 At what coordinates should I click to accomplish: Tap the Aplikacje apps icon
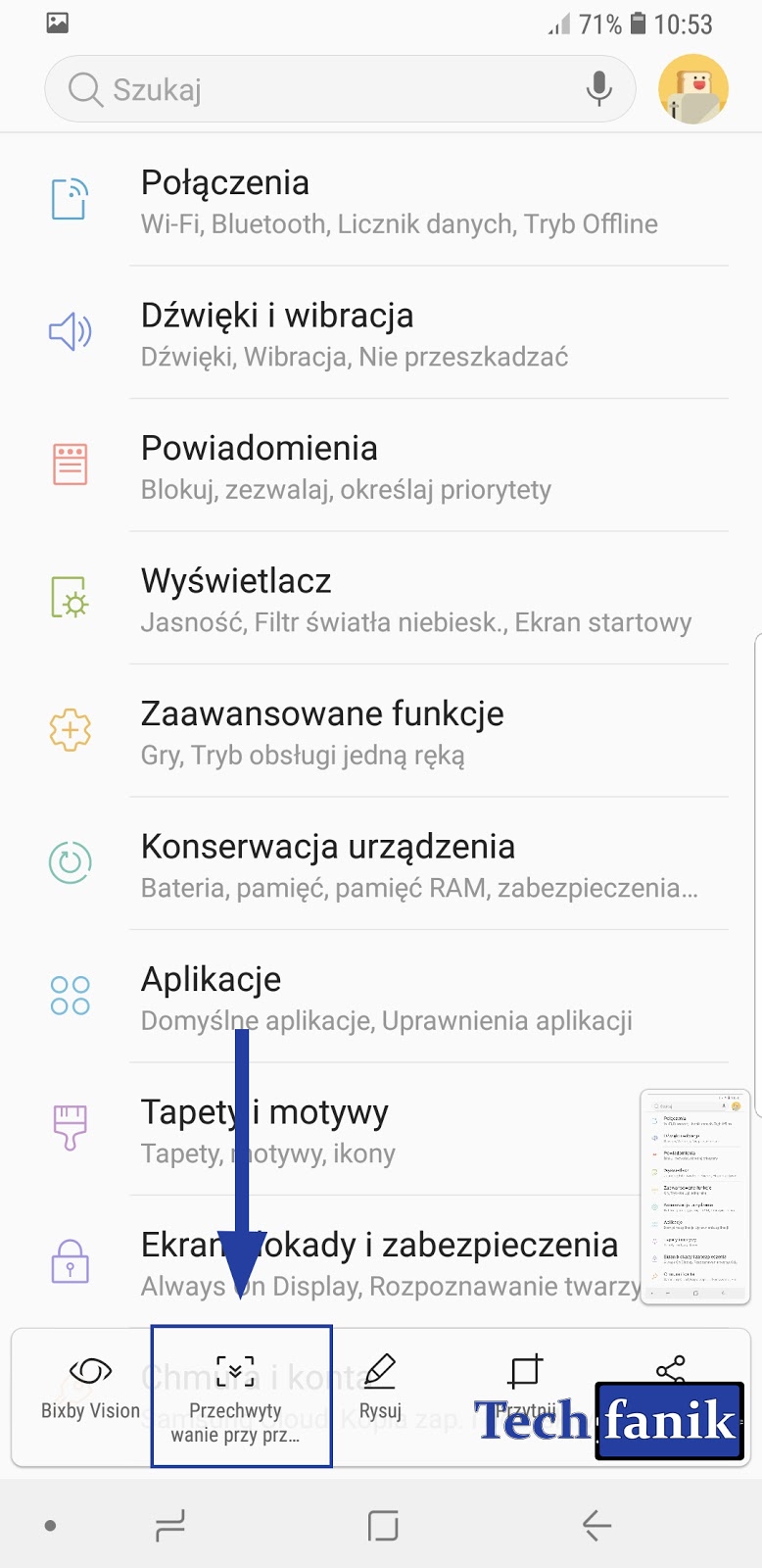coord(71,996)
